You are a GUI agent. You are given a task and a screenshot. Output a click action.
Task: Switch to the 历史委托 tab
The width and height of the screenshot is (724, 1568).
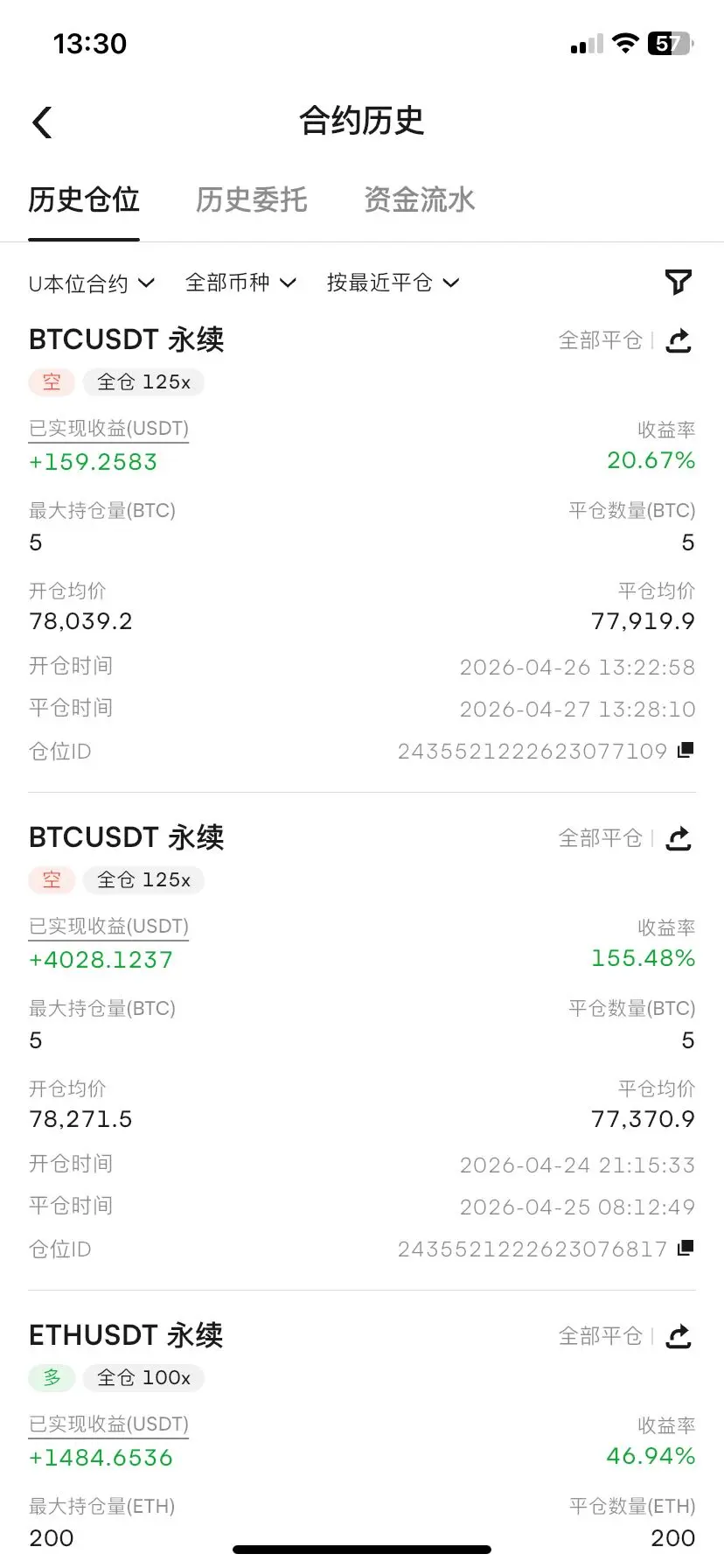[252, 199]
